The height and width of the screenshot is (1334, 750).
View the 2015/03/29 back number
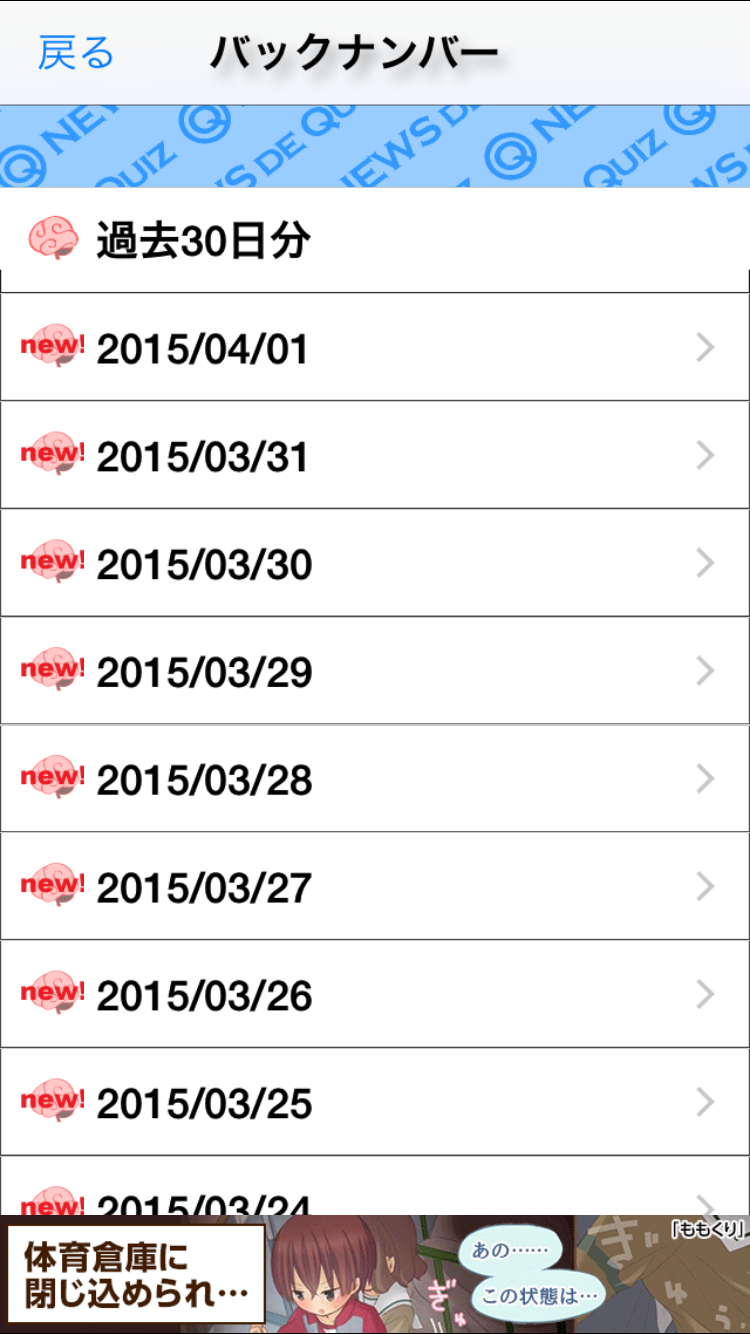(x=375, y=671)
